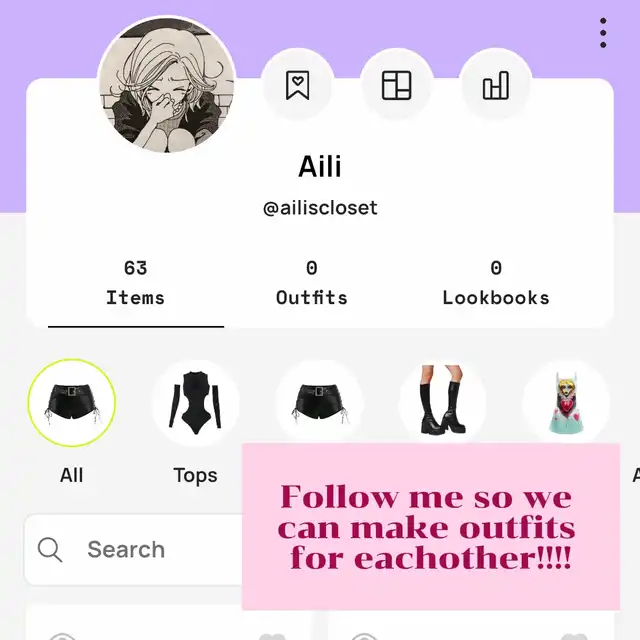The image size is (640, 640).
Task: Switch to the Outfits tab
Action: (x=311, y=283)
